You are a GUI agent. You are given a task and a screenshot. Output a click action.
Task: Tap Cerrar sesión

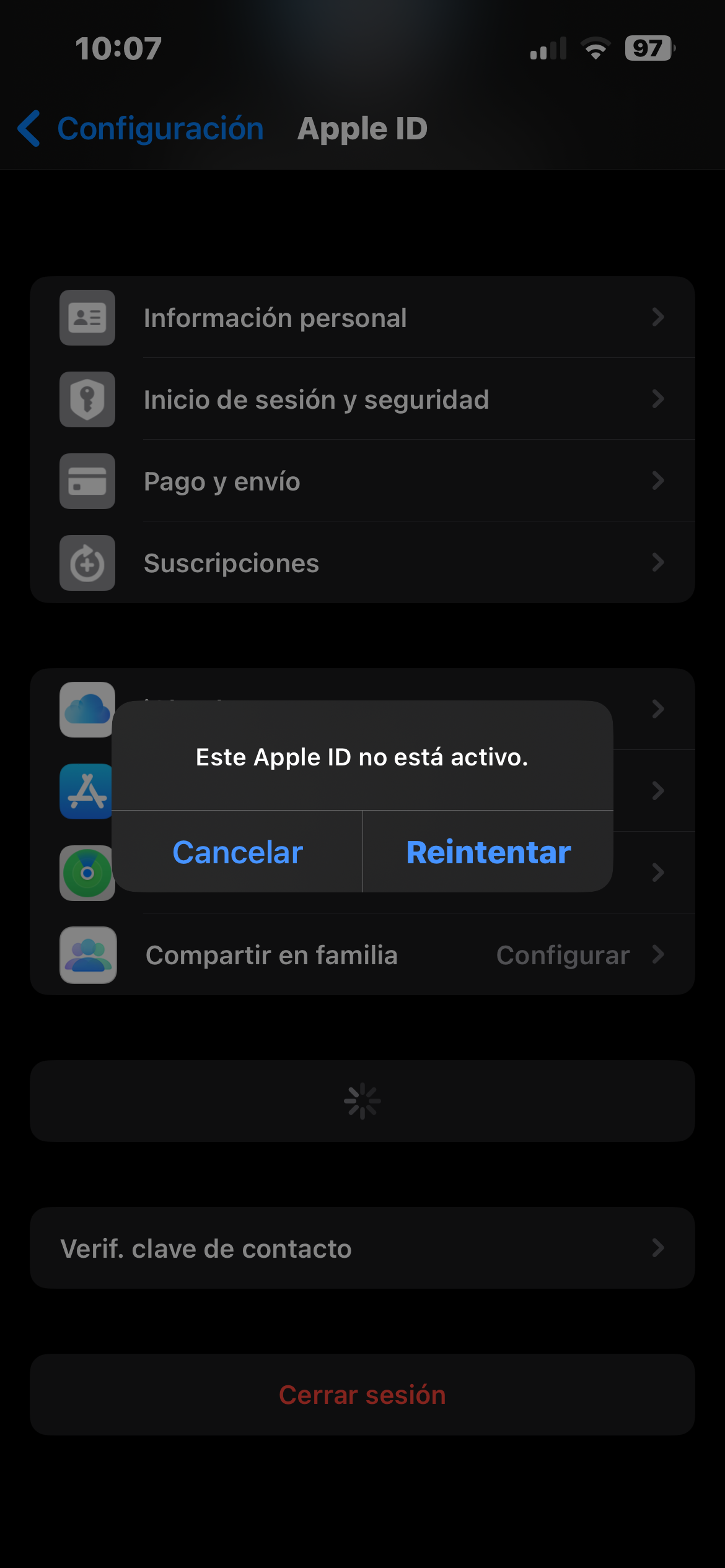click(x=362, y=1395)
